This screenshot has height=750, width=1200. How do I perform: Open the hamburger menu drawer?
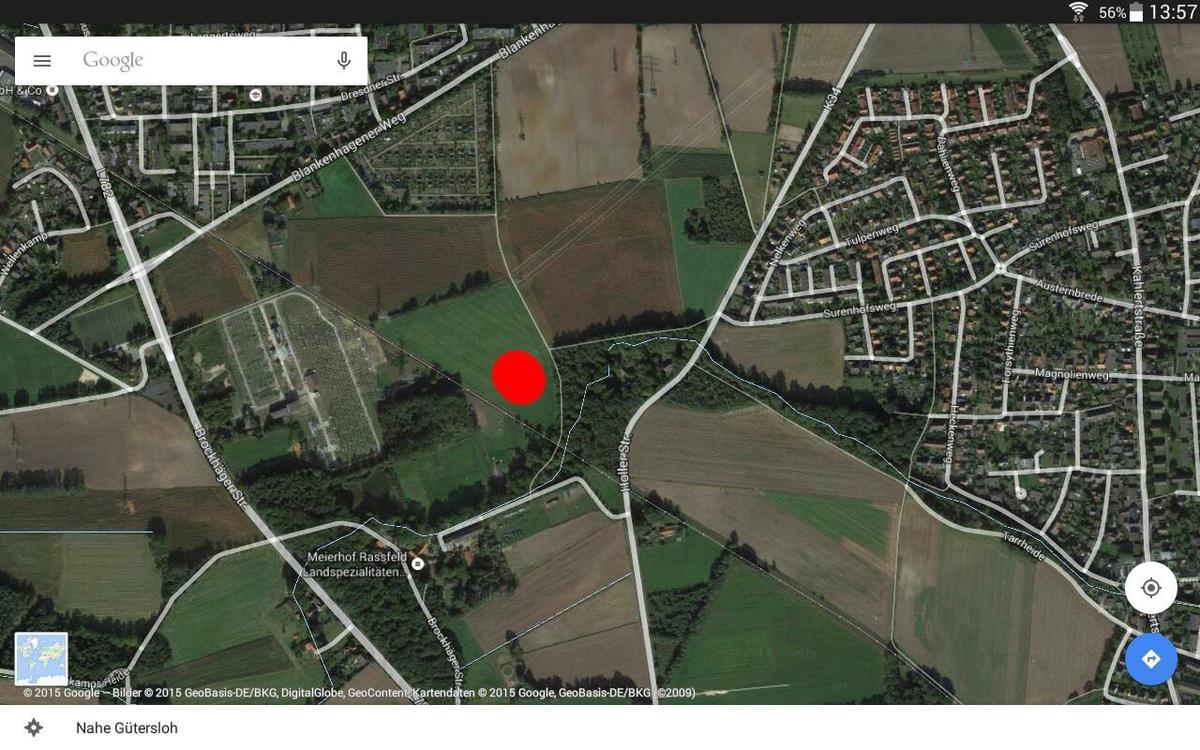click(x=42, y=61)
